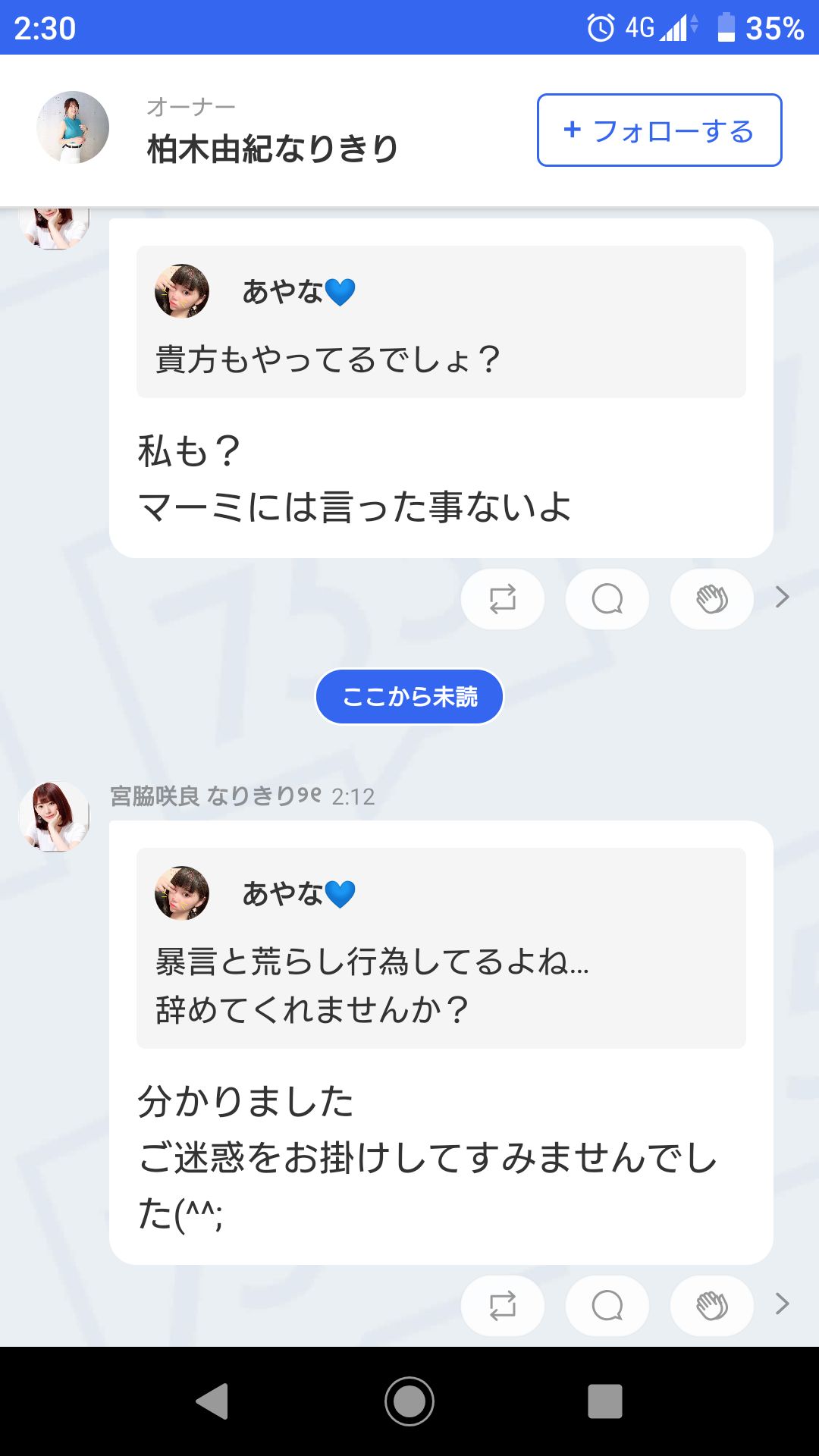Expand more reactions with the bottom message chevron

coord(783,1306)
